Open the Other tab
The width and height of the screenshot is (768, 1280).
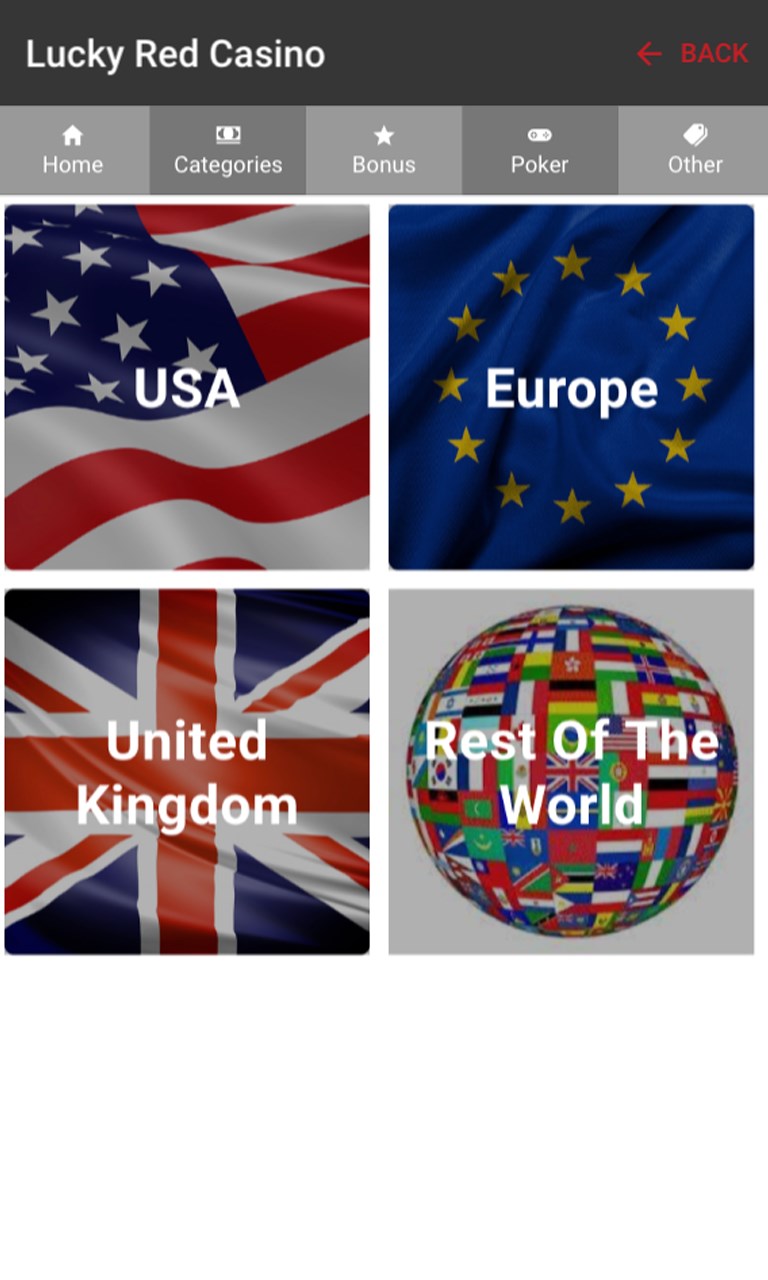694,150
